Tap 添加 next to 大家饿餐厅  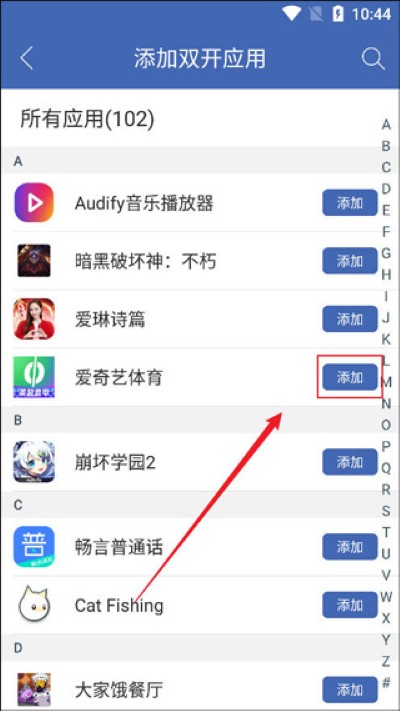click(350, 690)
